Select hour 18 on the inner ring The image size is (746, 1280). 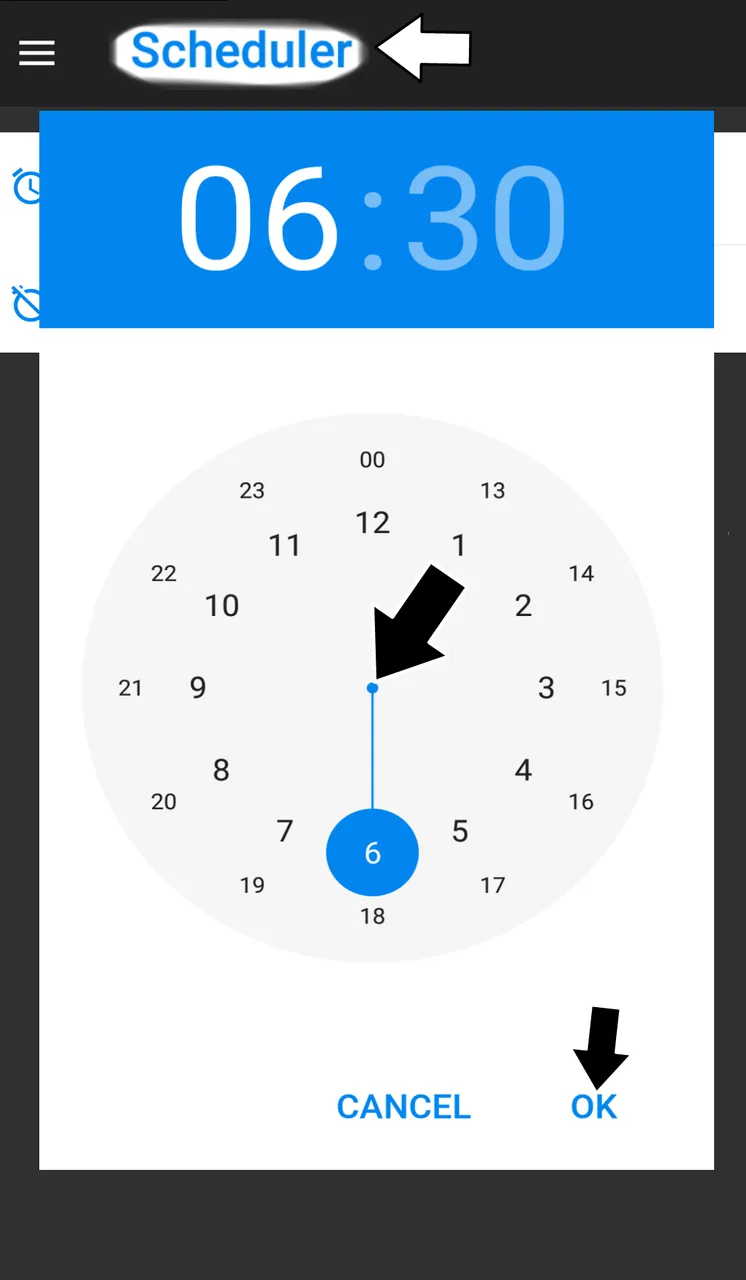[372, 916]
